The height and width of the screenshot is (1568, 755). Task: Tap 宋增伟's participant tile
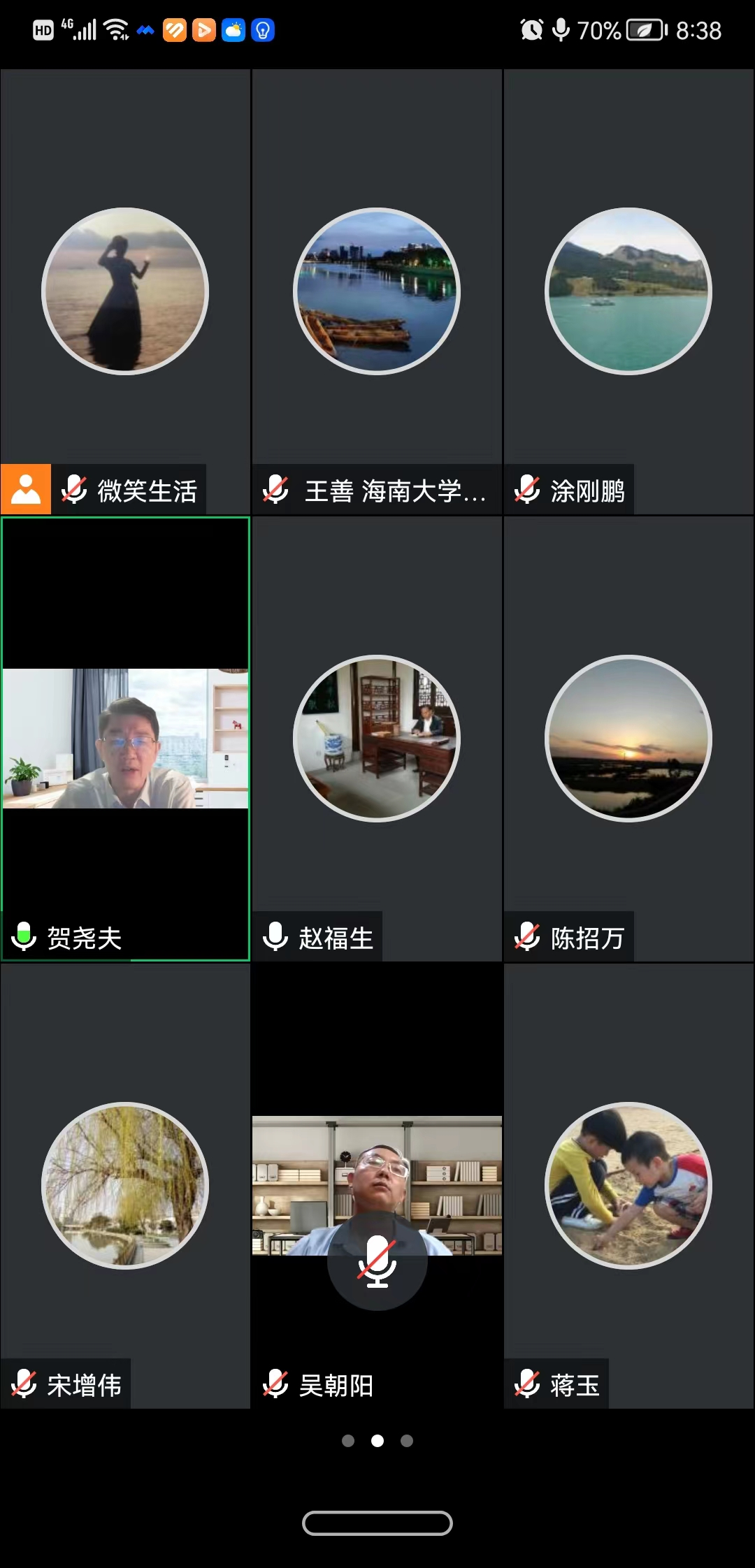[x=125, y=1186]
